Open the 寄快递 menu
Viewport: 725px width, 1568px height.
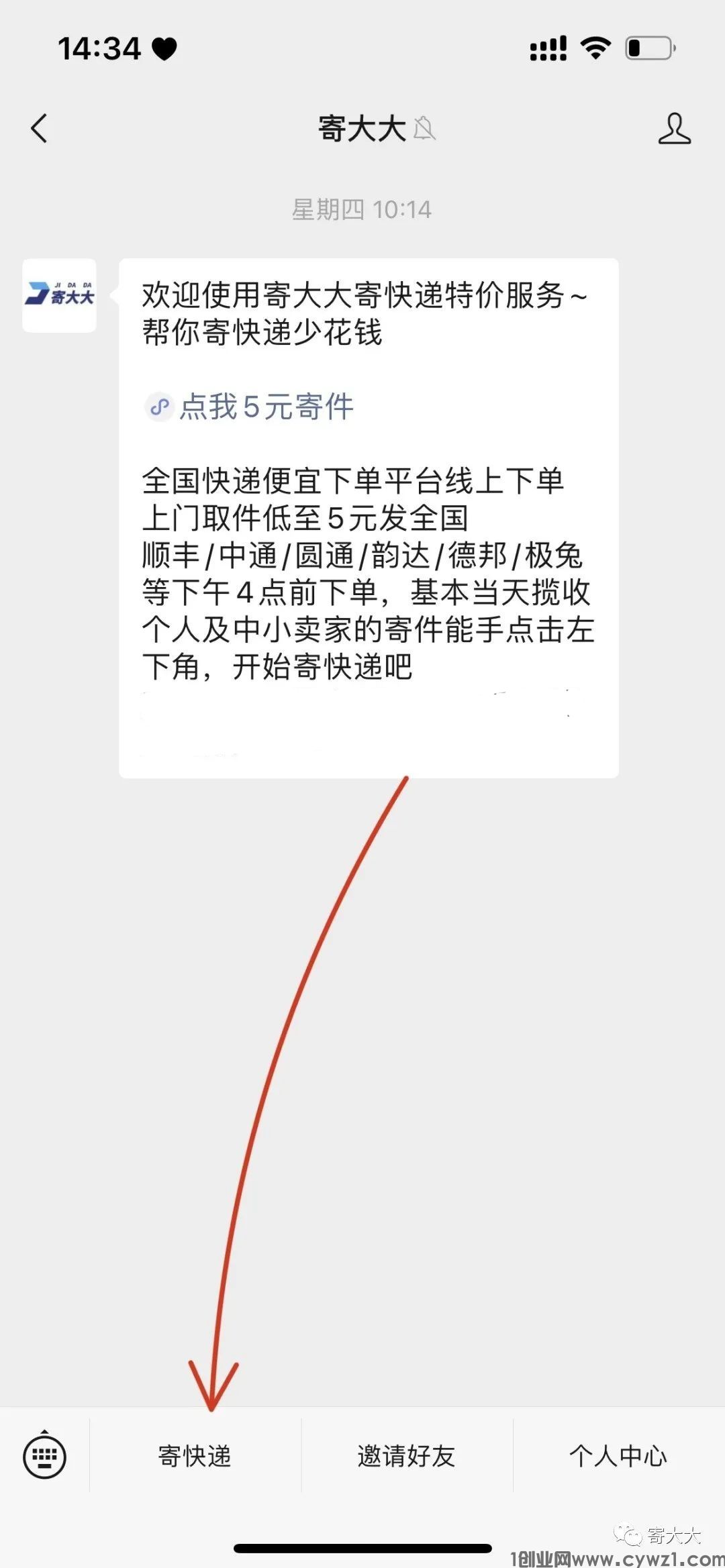(x=195, y=1456)
